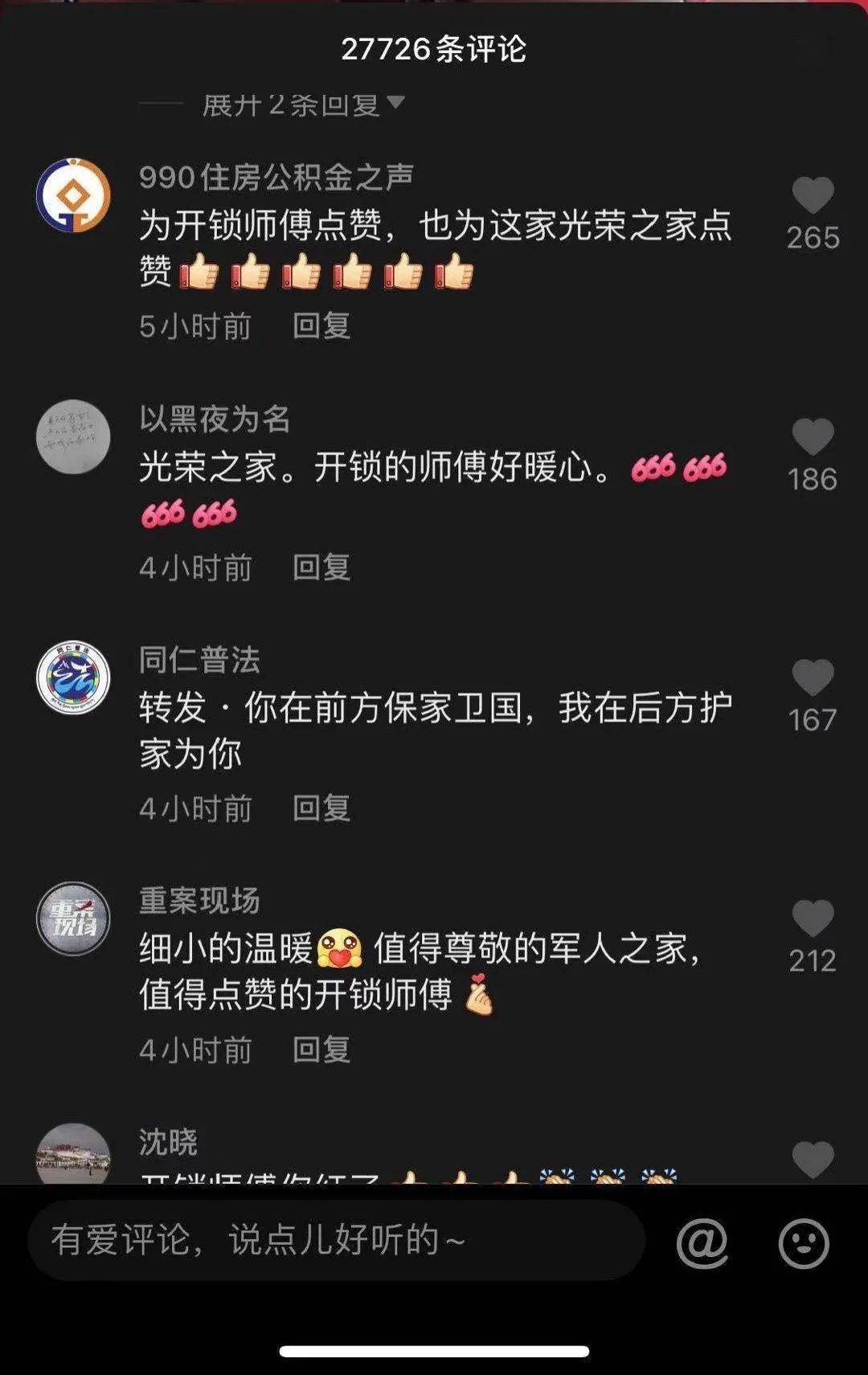Open 以黑夜为名's profile avatar

pyautogui.click(x=73, y=436)
